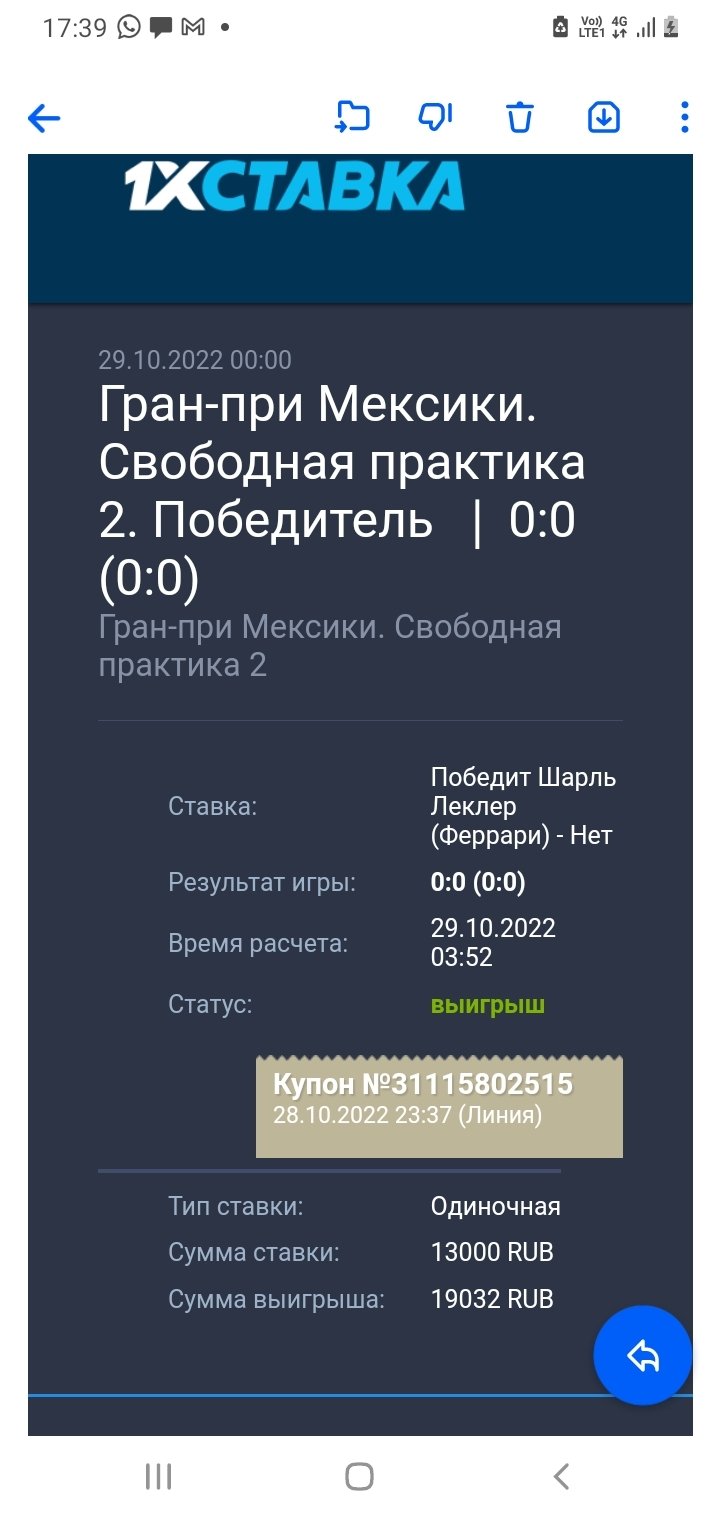This screenshot has width=720, height=1520.
Task: Go to the system home screen
Action: [x=359, y=1475]
